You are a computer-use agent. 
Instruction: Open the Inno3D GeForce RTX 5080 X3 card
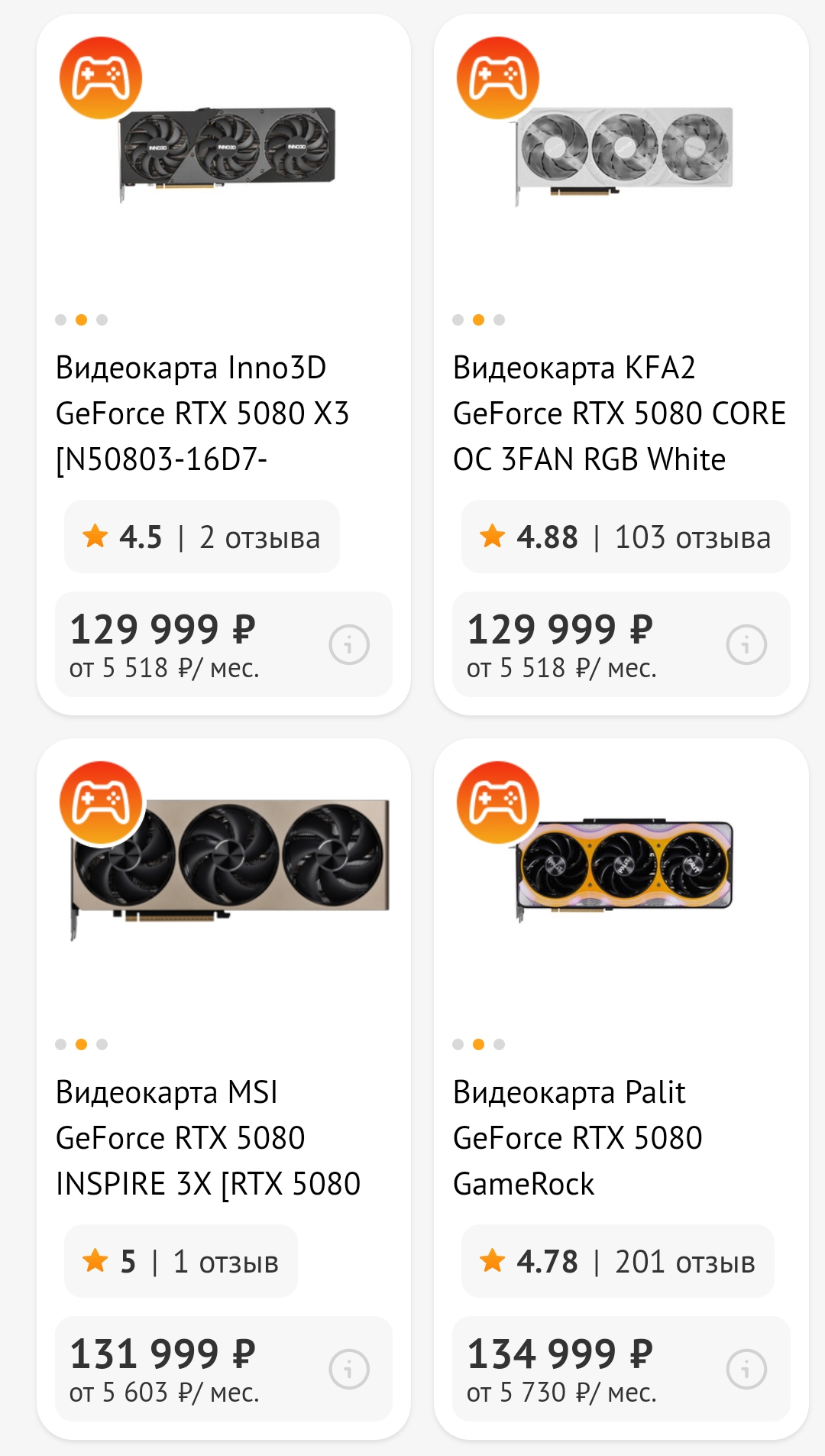click(202, 413)
